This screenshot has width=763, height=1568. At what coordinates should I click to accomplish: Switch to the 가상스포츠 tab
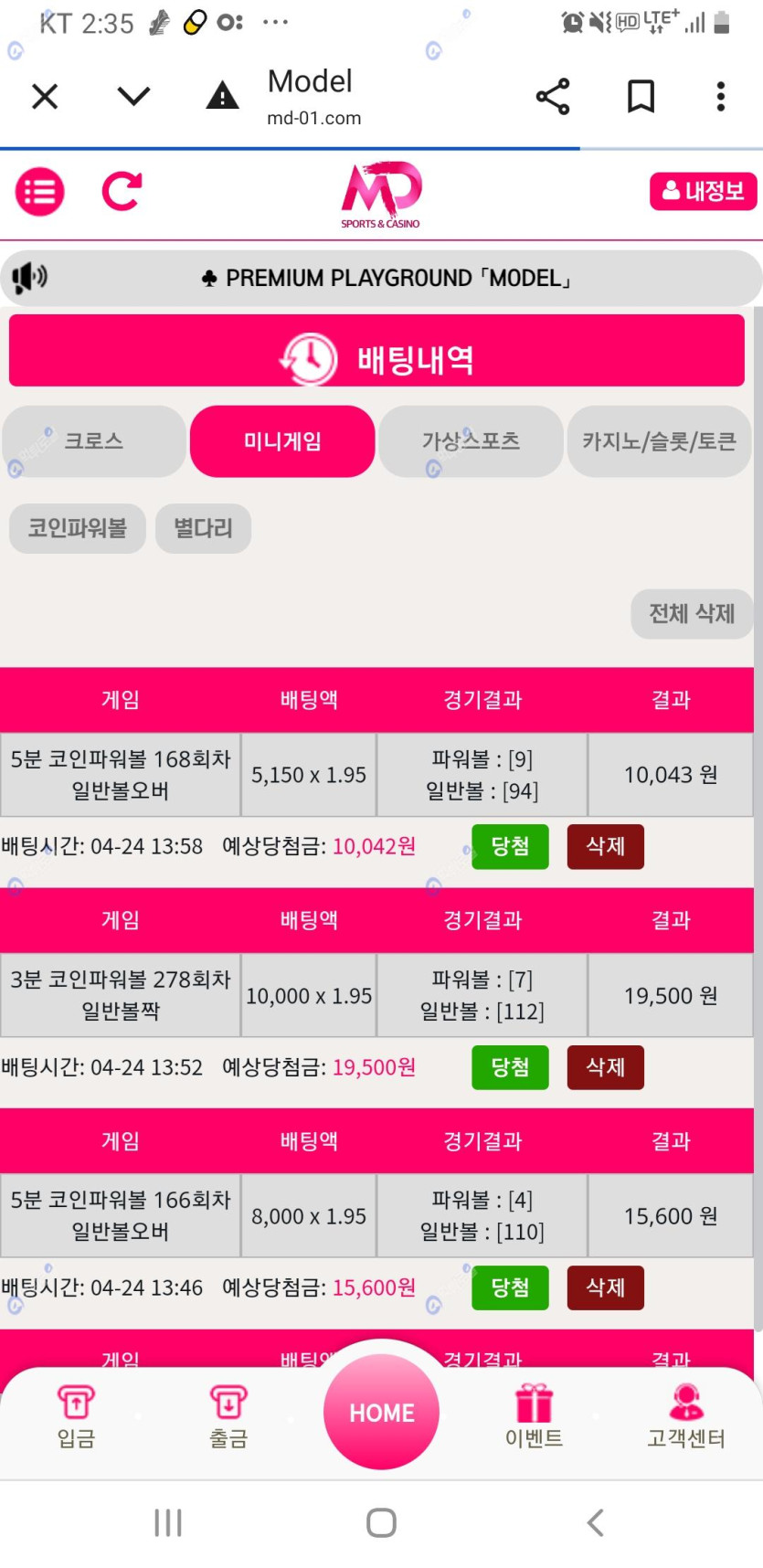pyautogui.click(x=471, y=441)
